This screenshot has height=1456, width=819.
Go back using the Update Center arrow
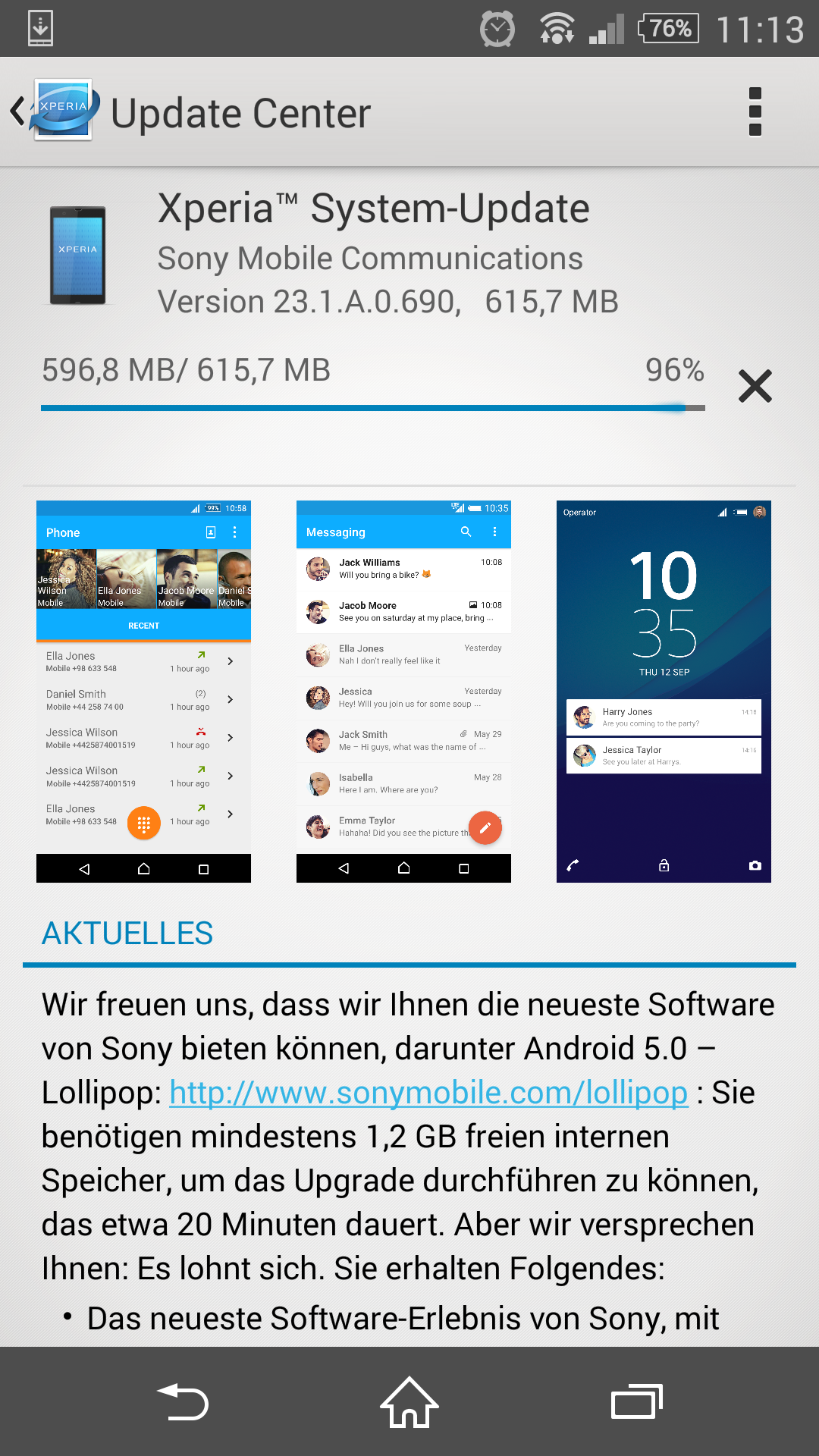tap(18, 112)
